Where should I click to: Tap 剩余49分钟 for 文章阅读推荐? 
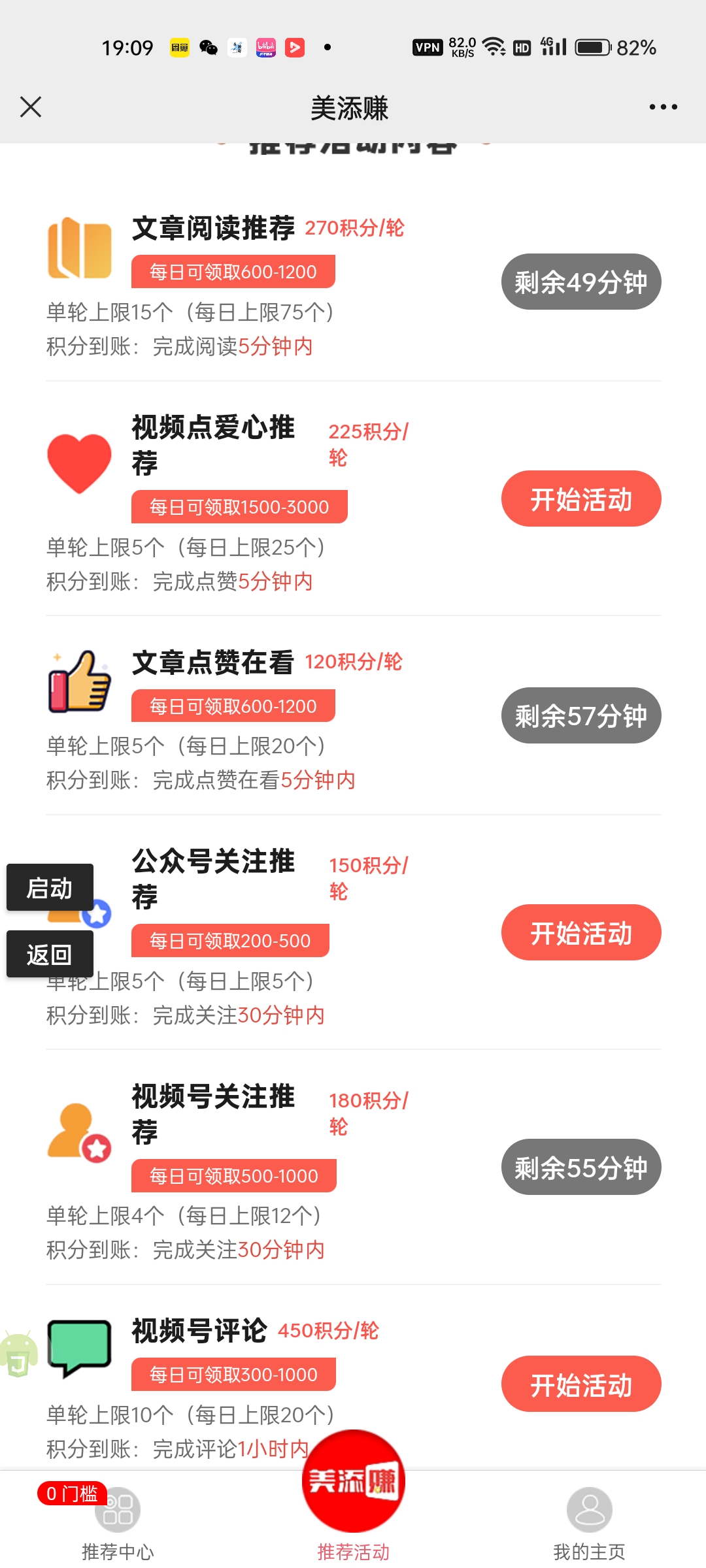pos(580,282)
